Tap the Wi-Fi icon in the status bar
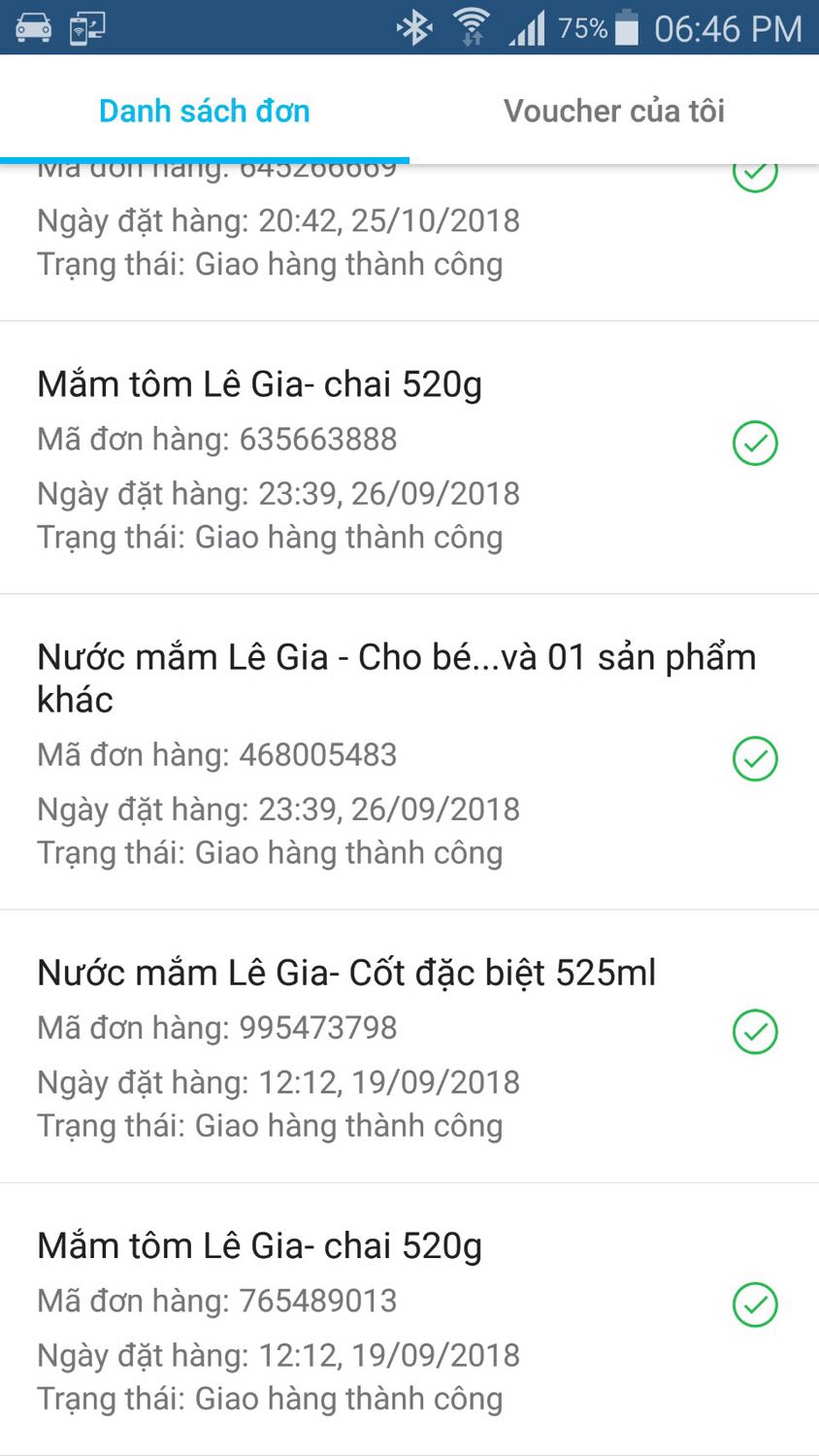The height and width of the screenshot is (1456, 819). [473, 28]
